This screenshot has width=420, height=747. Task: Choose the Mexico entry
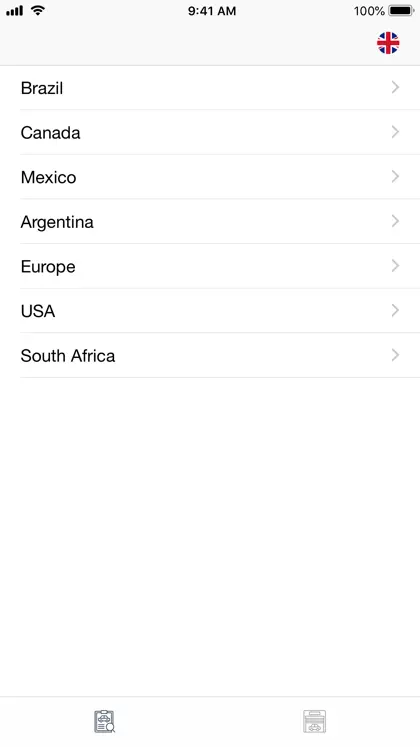[210, 177]
